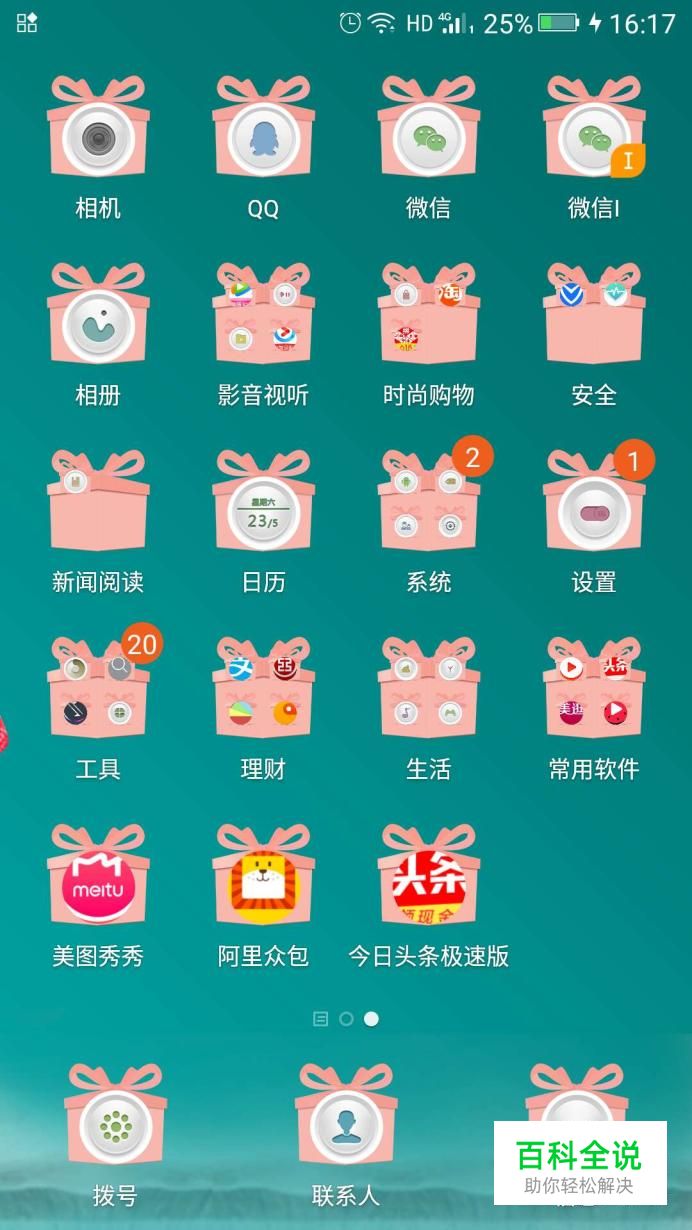Open the 相机 camera app
This screenshot has width=692, height=1230.
tap(98, 138)
